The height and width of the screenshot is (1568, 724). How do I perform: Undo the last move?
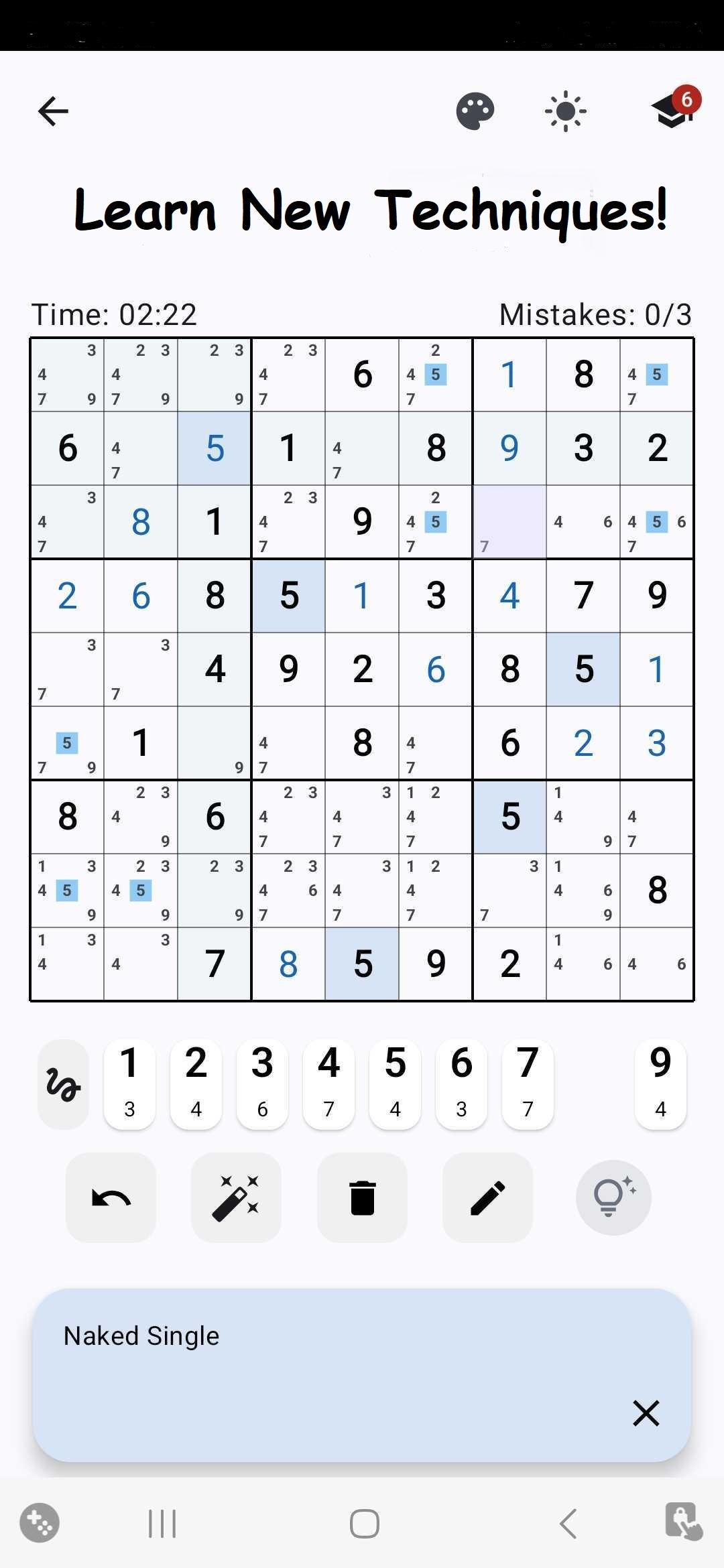pos(111,1197)
